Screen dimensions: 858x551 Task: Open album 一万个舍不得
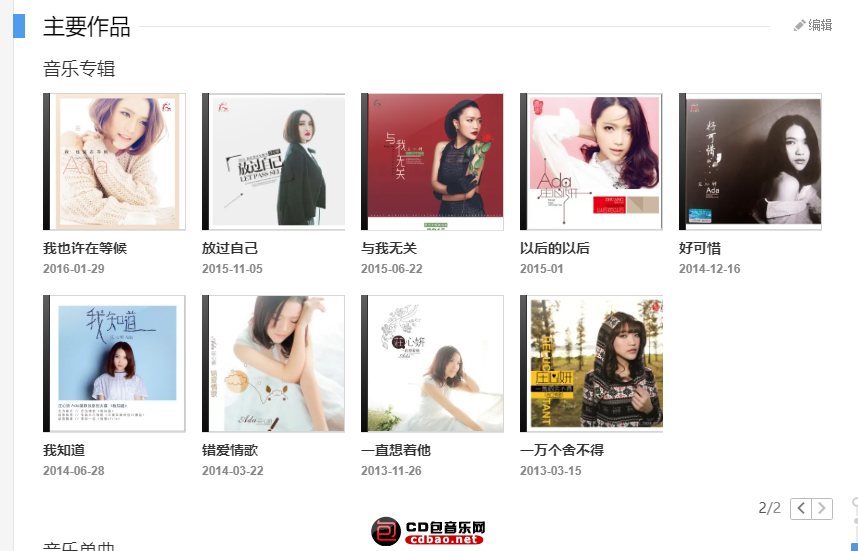click(x=591, y=364)
